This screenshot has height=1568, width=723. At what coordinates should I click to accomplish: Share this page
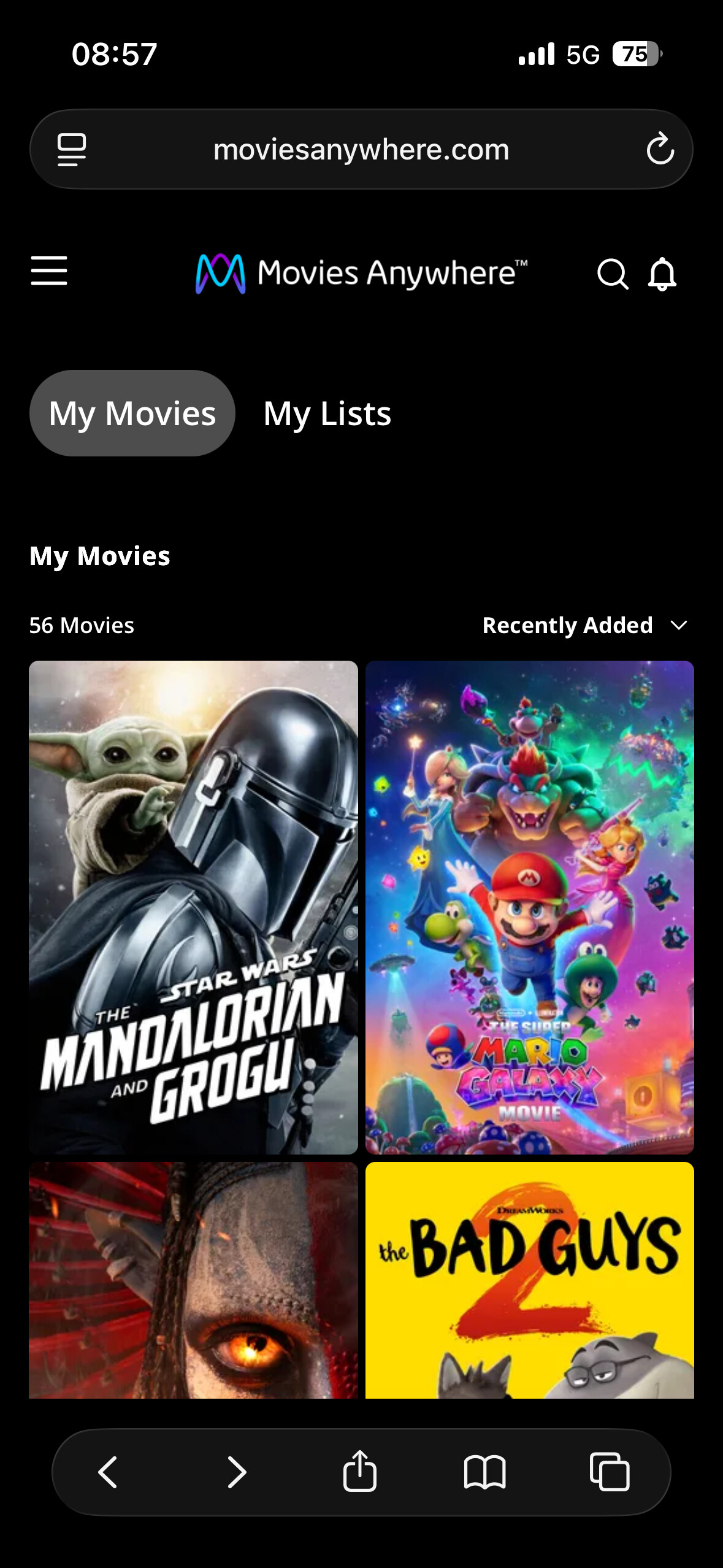[x=360, y=1470]
